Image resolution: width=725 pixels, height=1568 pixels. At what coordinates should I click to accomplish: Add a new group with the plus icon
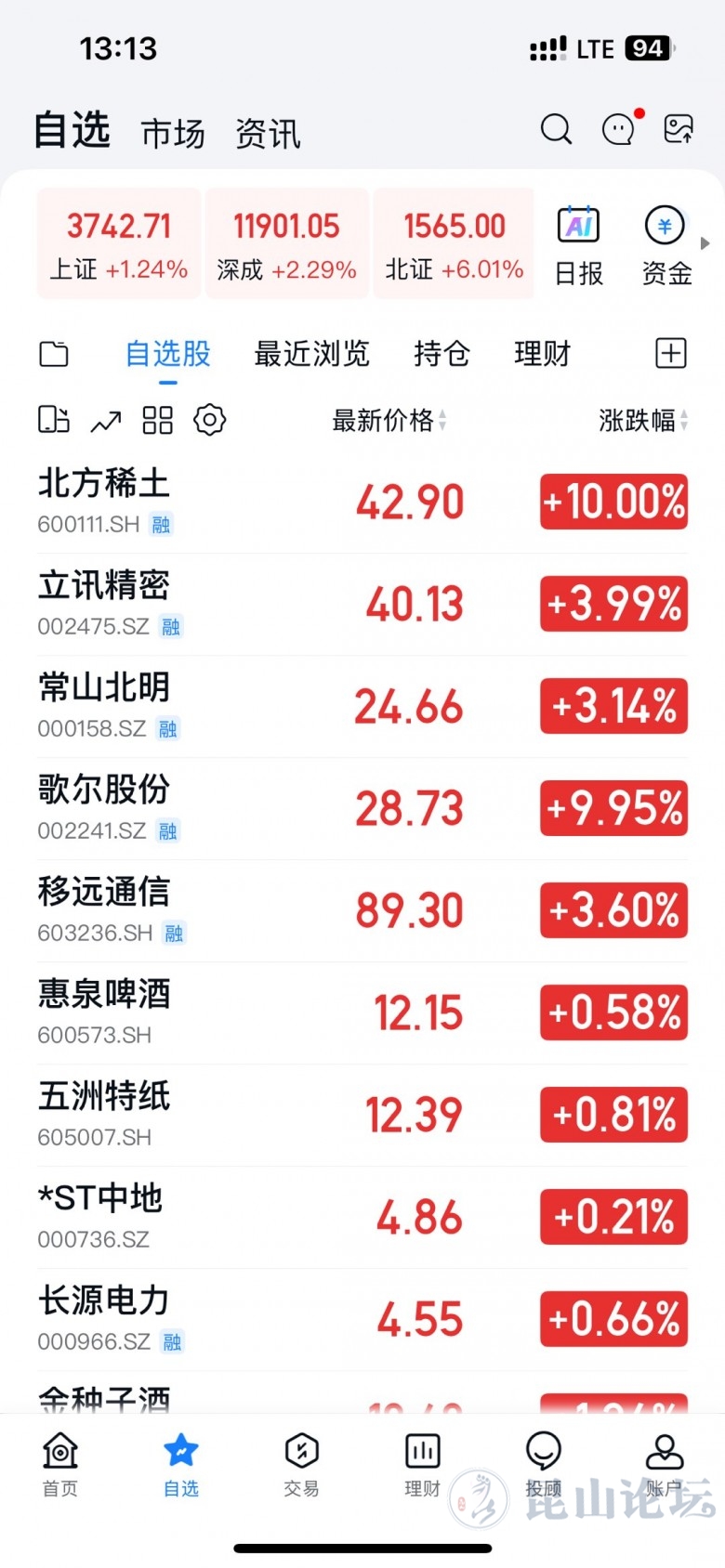671,354
